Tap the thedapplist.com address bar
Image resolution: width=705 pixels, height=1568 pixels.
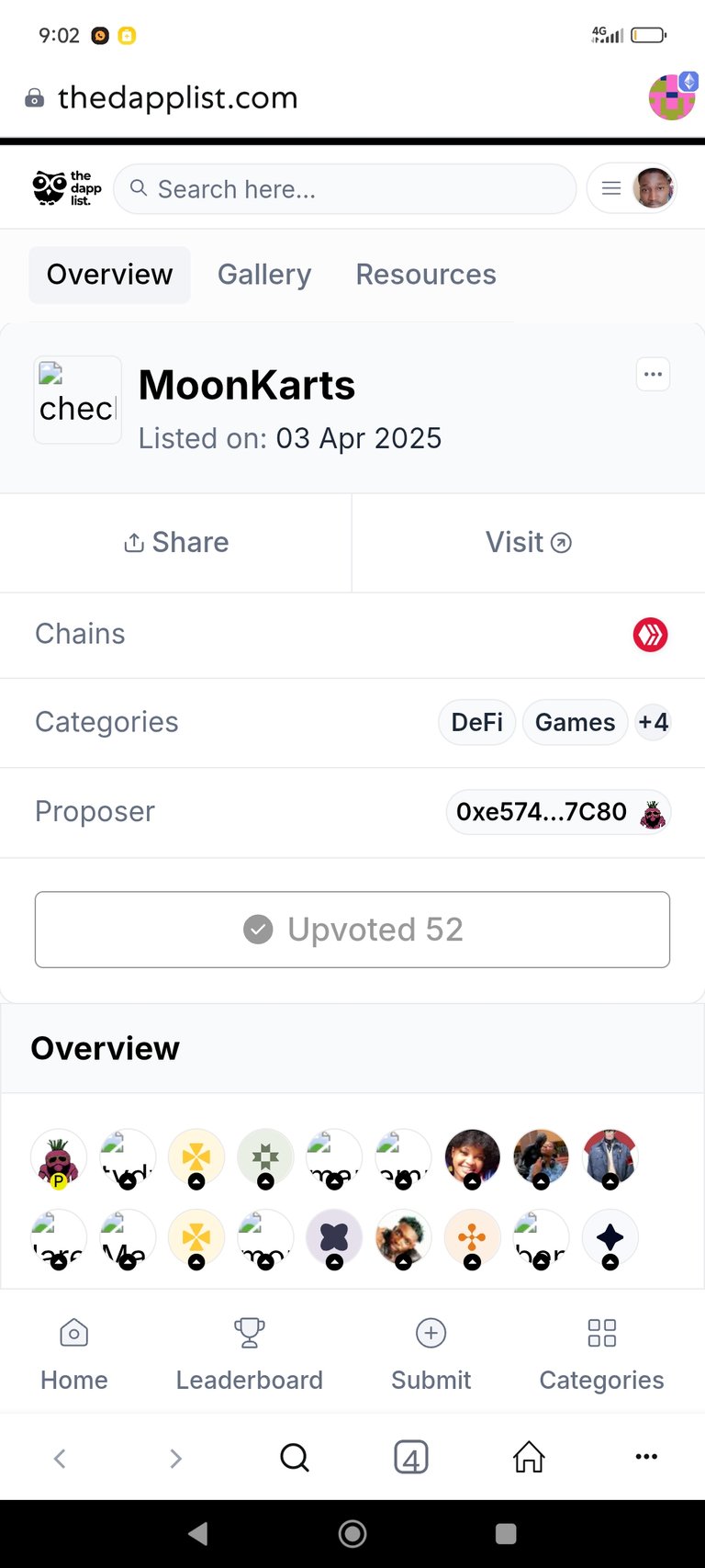[177, 97]
